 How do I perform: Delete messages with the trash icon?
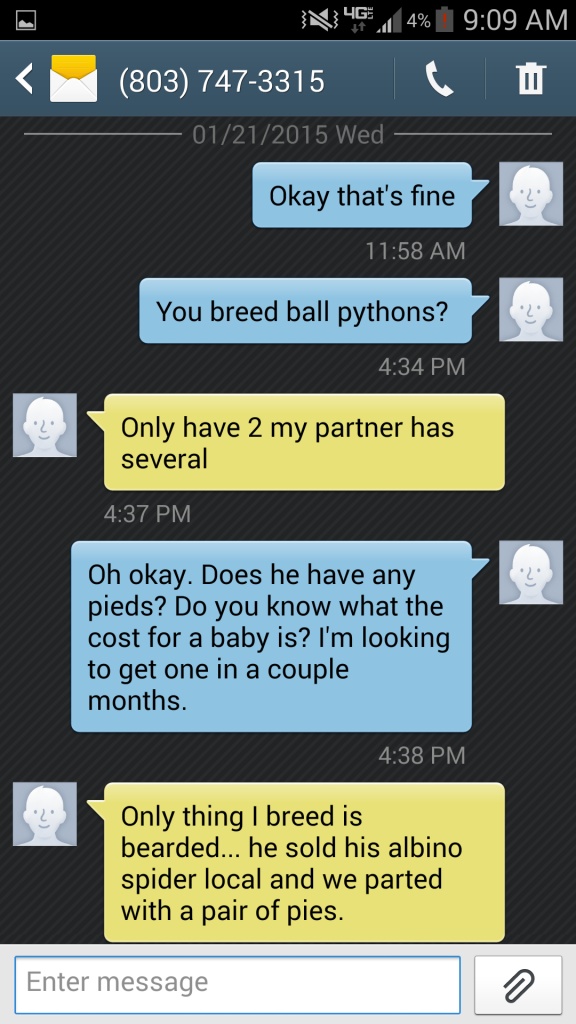click(x=530, y=79)
